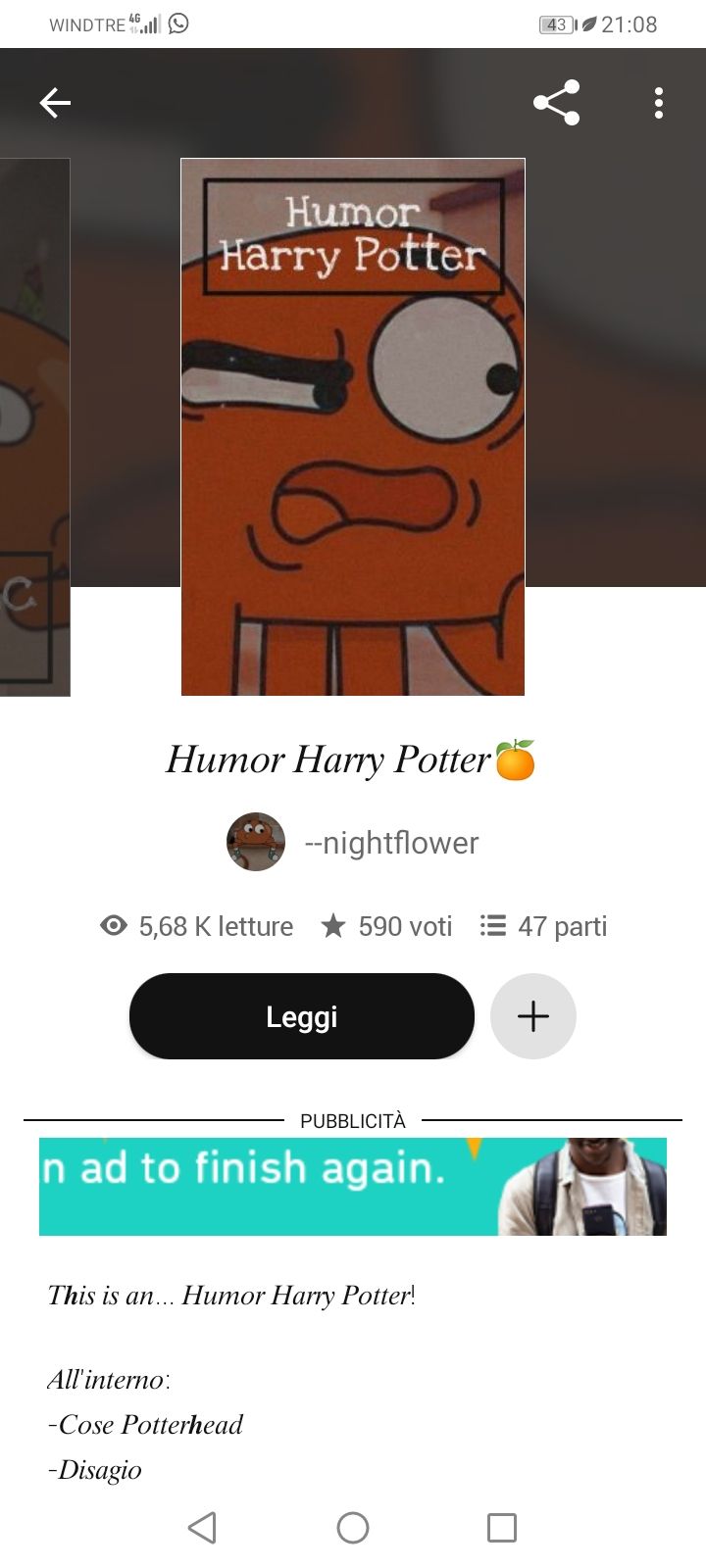Screen dimensions: 706x1568
Task: Add story to library with plus button
Action: [532, 1016]
